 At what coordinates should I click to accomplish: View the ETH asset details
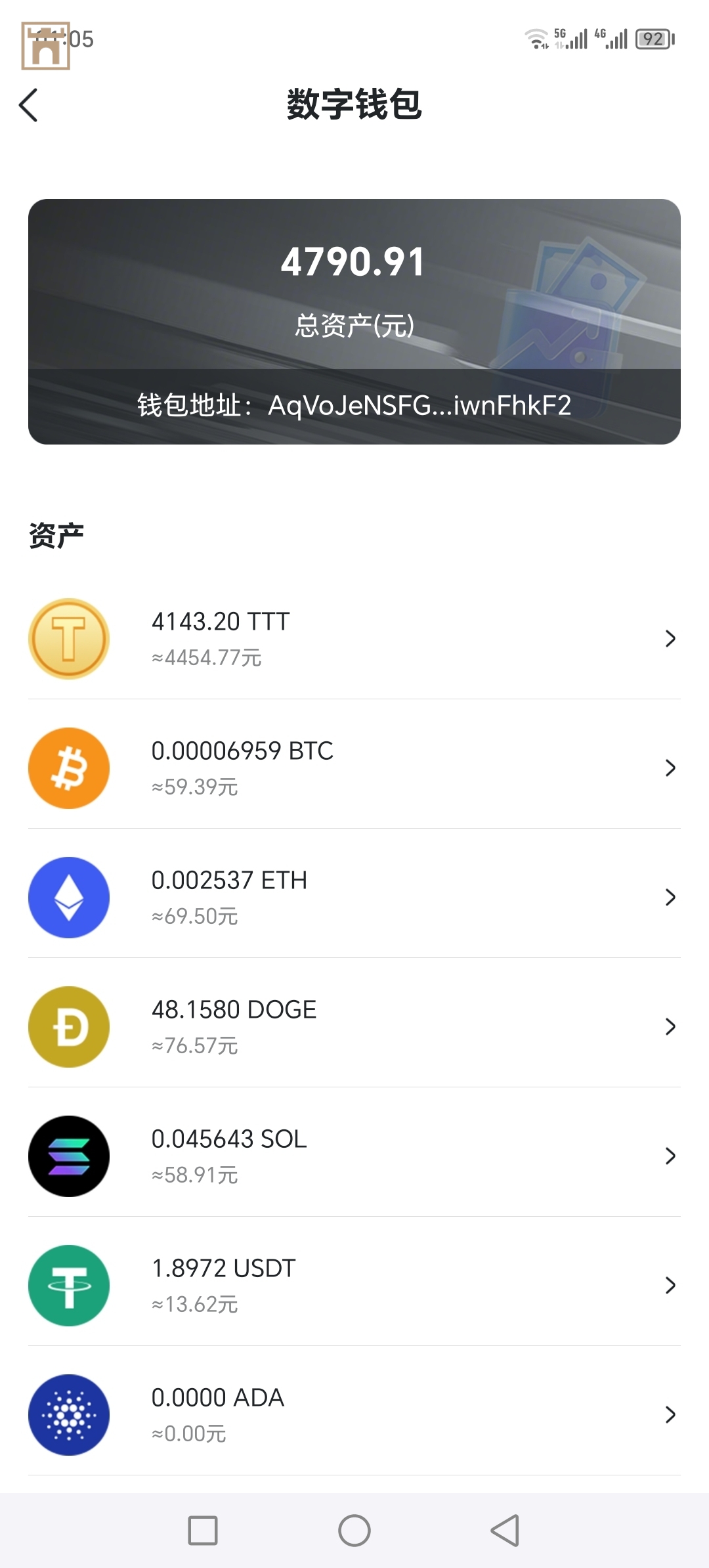point(354,897)
